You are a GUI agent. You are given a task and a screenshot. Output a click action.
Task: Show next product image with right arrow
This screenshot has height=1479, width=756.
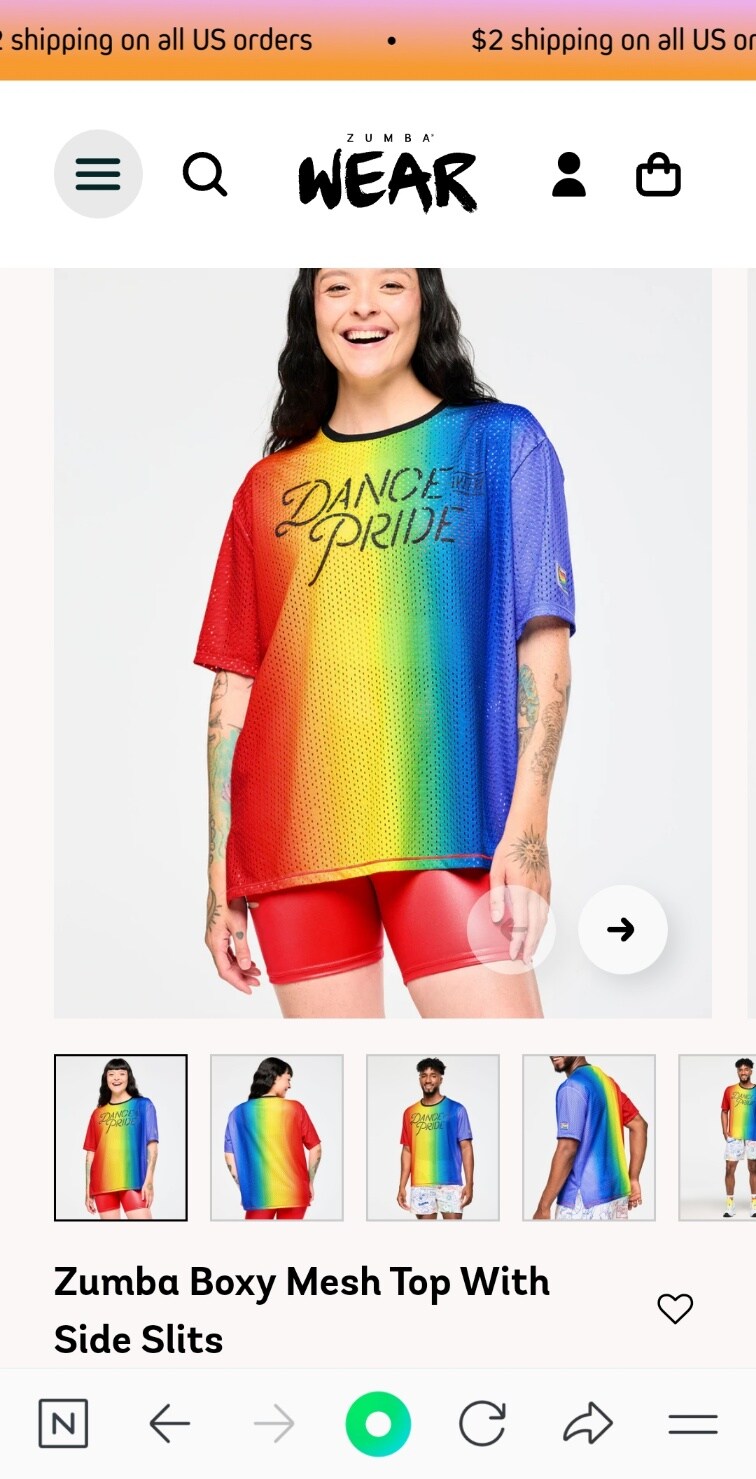[x=622, y=929]
